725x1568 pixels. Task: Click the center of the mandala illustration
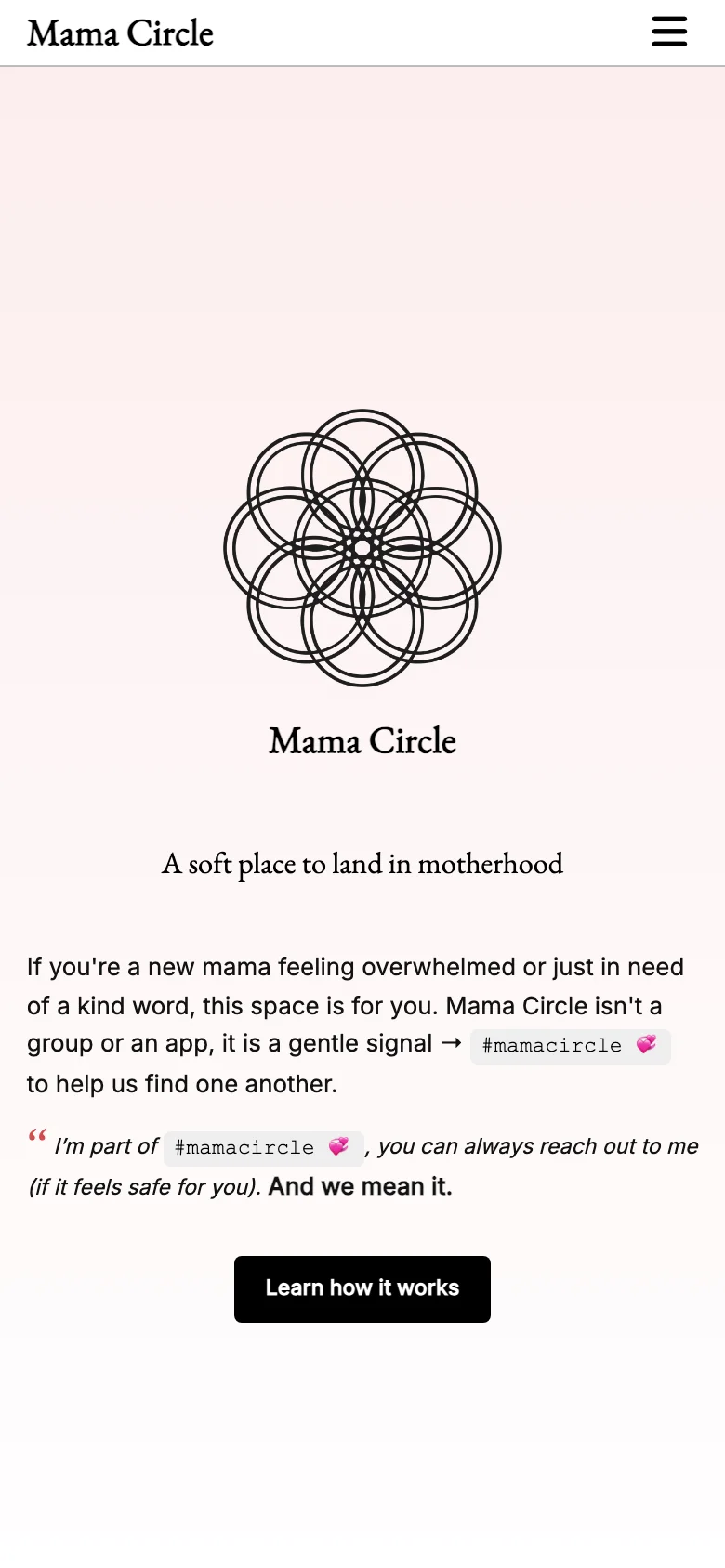click(362, 548)
